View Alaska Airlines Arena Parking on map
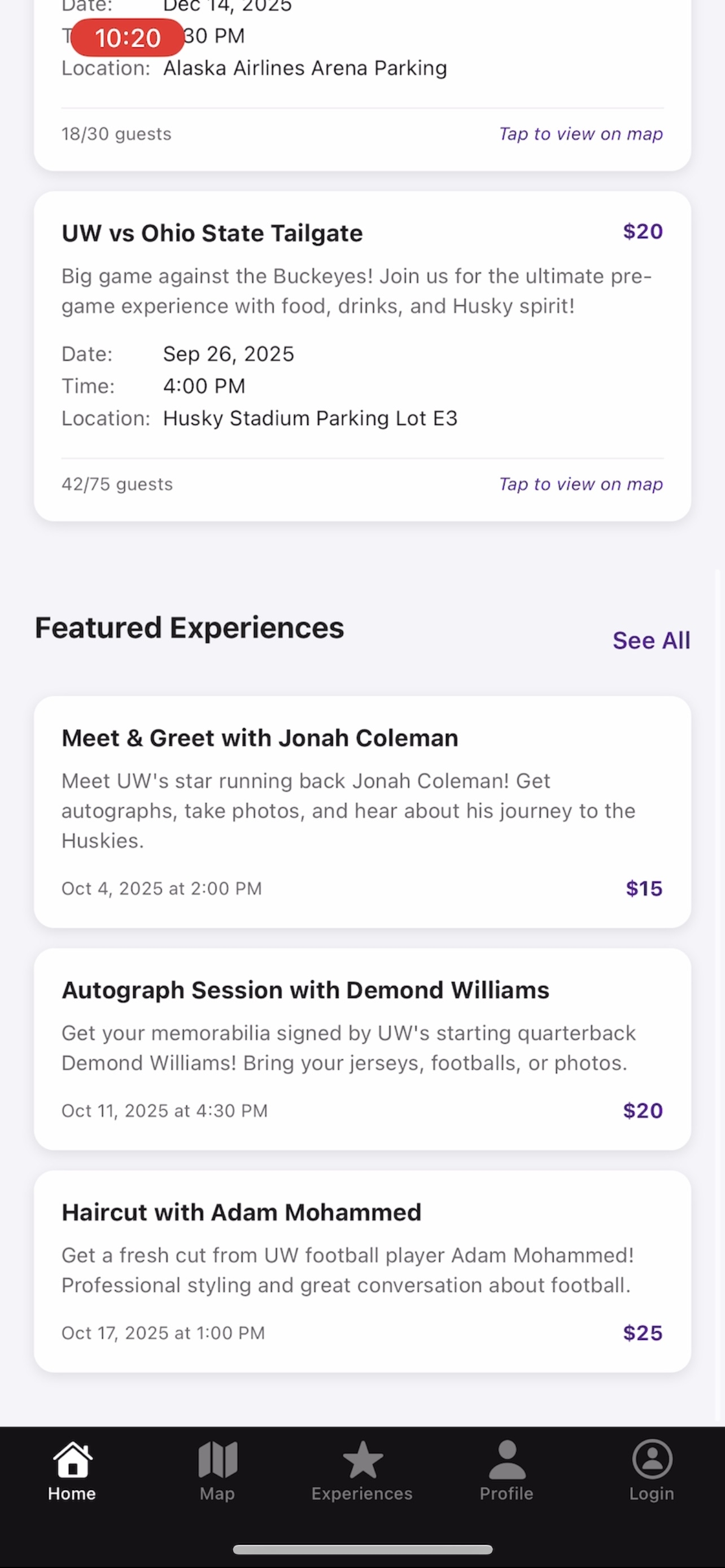The image size is (725, 1568). point(580,134)
